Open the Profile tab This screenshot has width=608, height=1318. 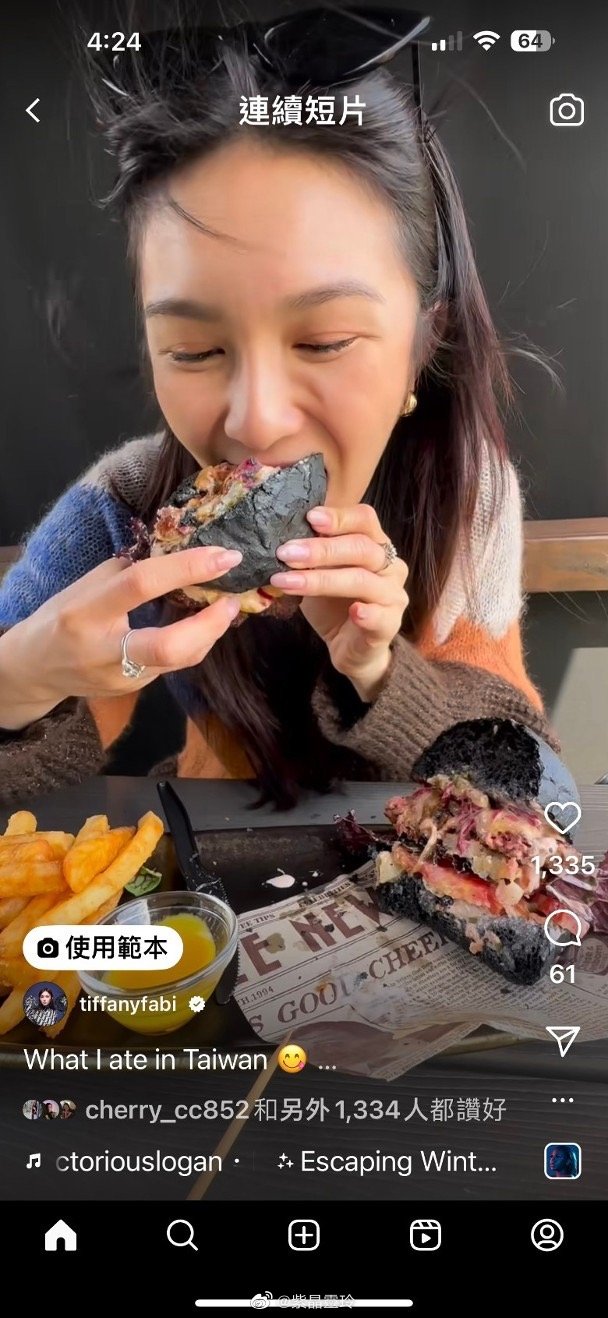pyautogui.click(x=547, y=1235)
